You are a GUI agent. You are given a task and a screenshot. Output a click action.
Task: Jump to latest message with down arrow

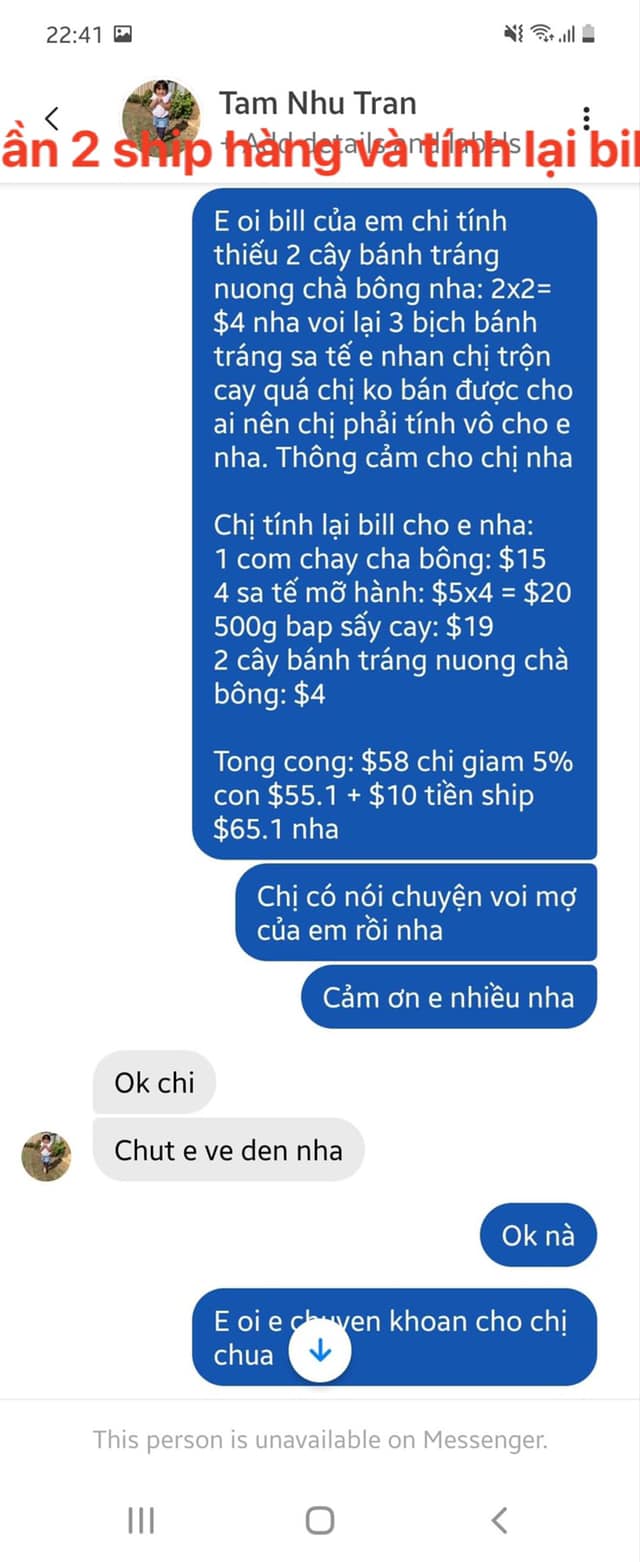tap(320, 1351)
